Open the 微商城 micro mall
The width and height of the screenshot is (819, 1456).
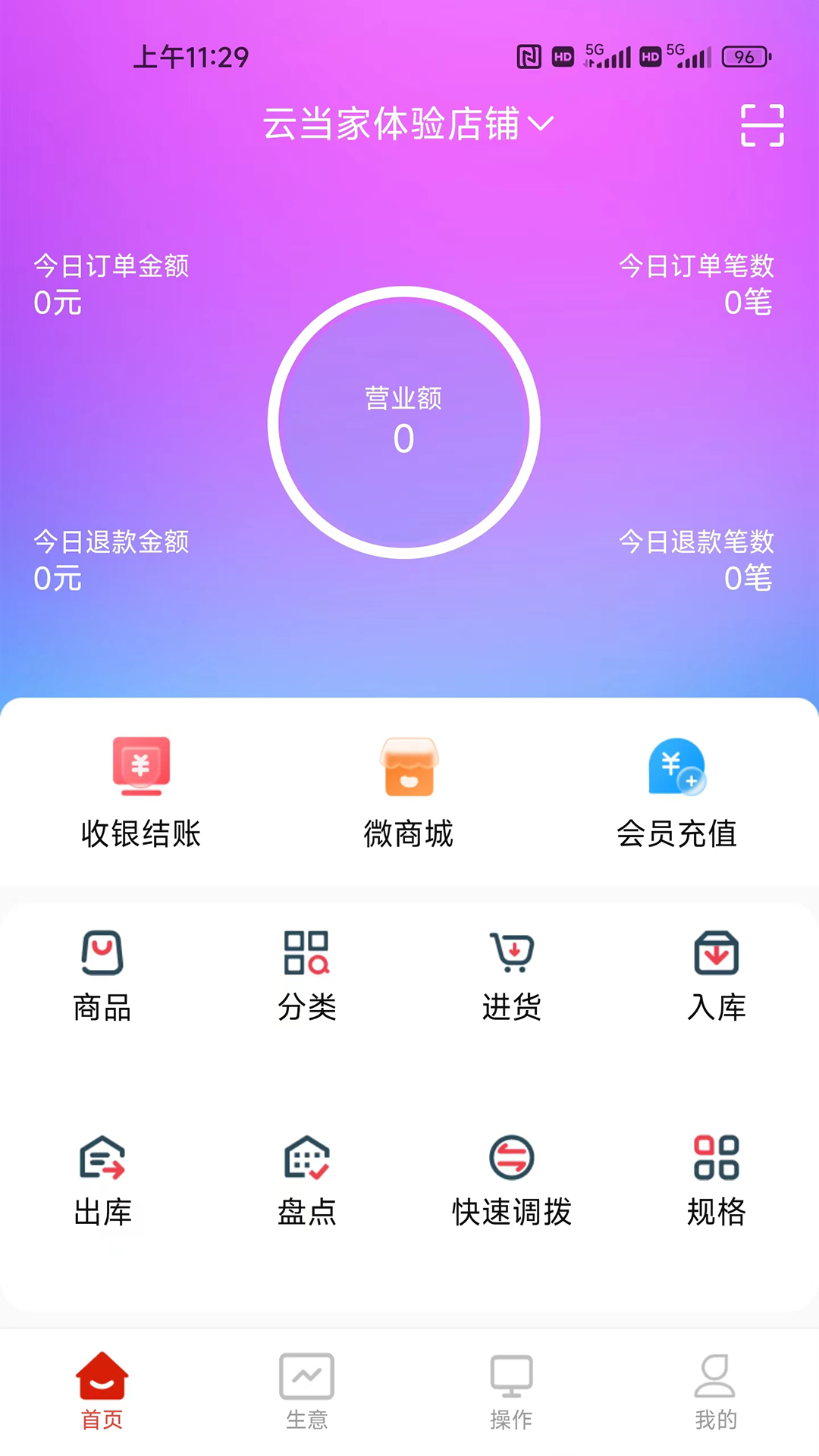click(x=409, y=792)
